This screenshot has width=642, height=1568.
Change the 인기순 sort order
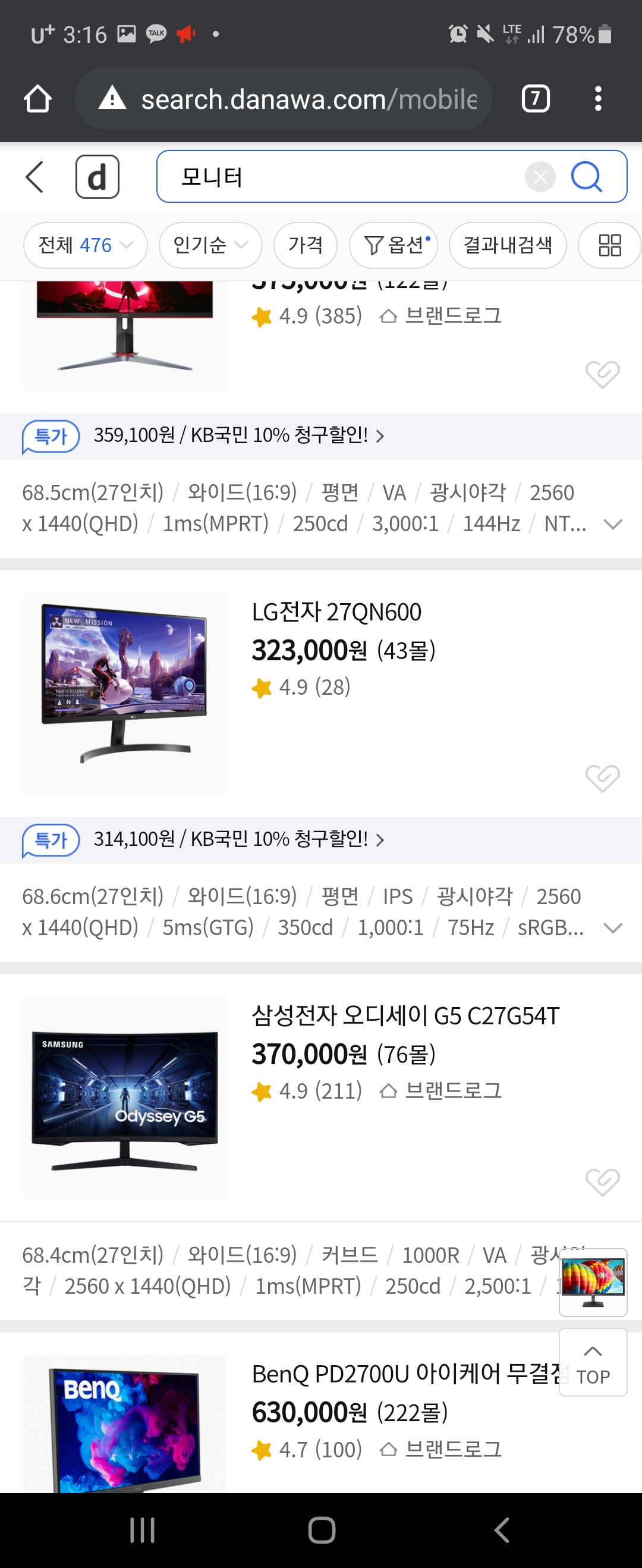click(210, 245)
